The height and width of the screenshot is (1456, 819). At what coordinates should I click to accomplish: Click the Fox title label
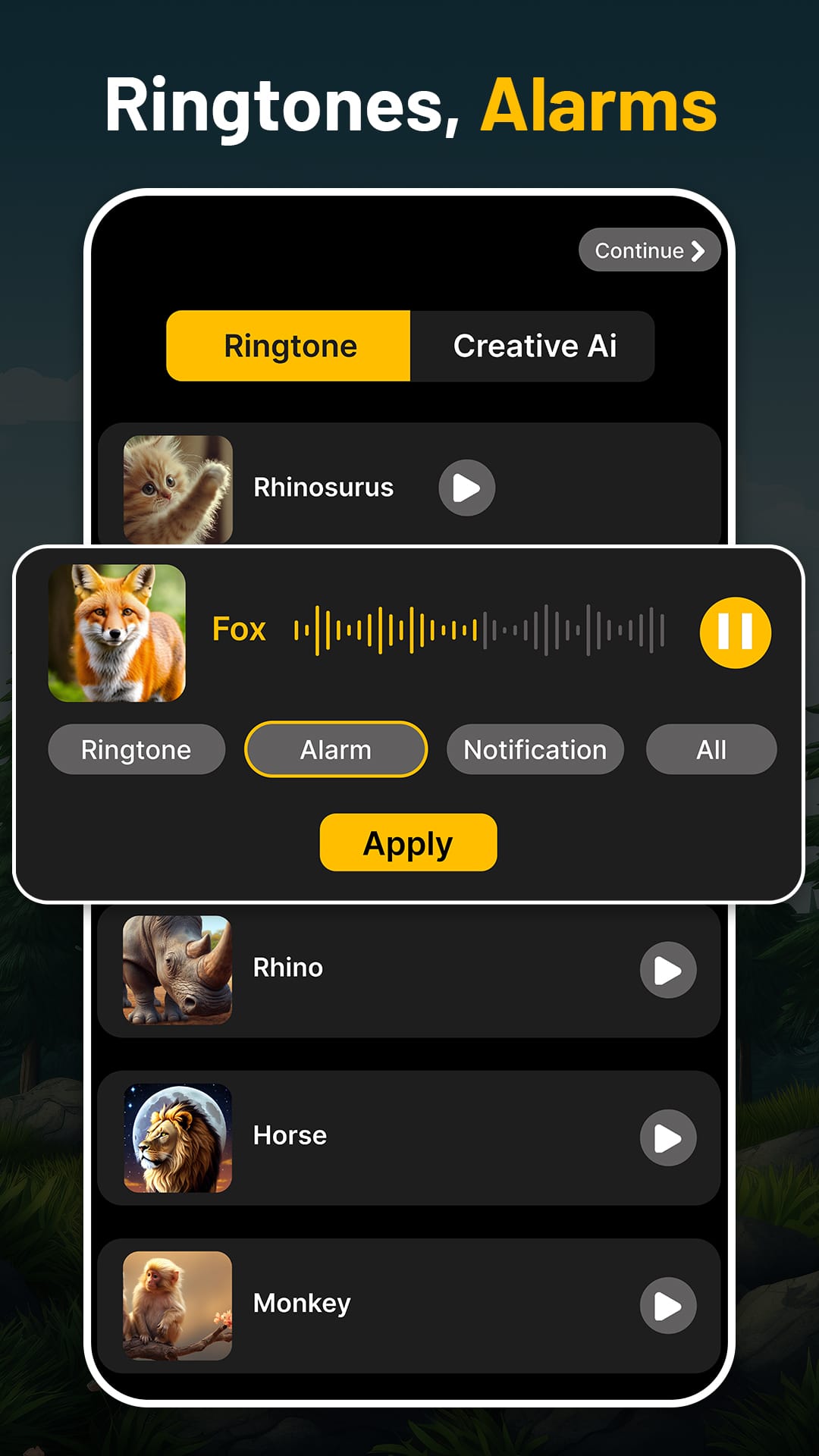[x=240, y=629]
